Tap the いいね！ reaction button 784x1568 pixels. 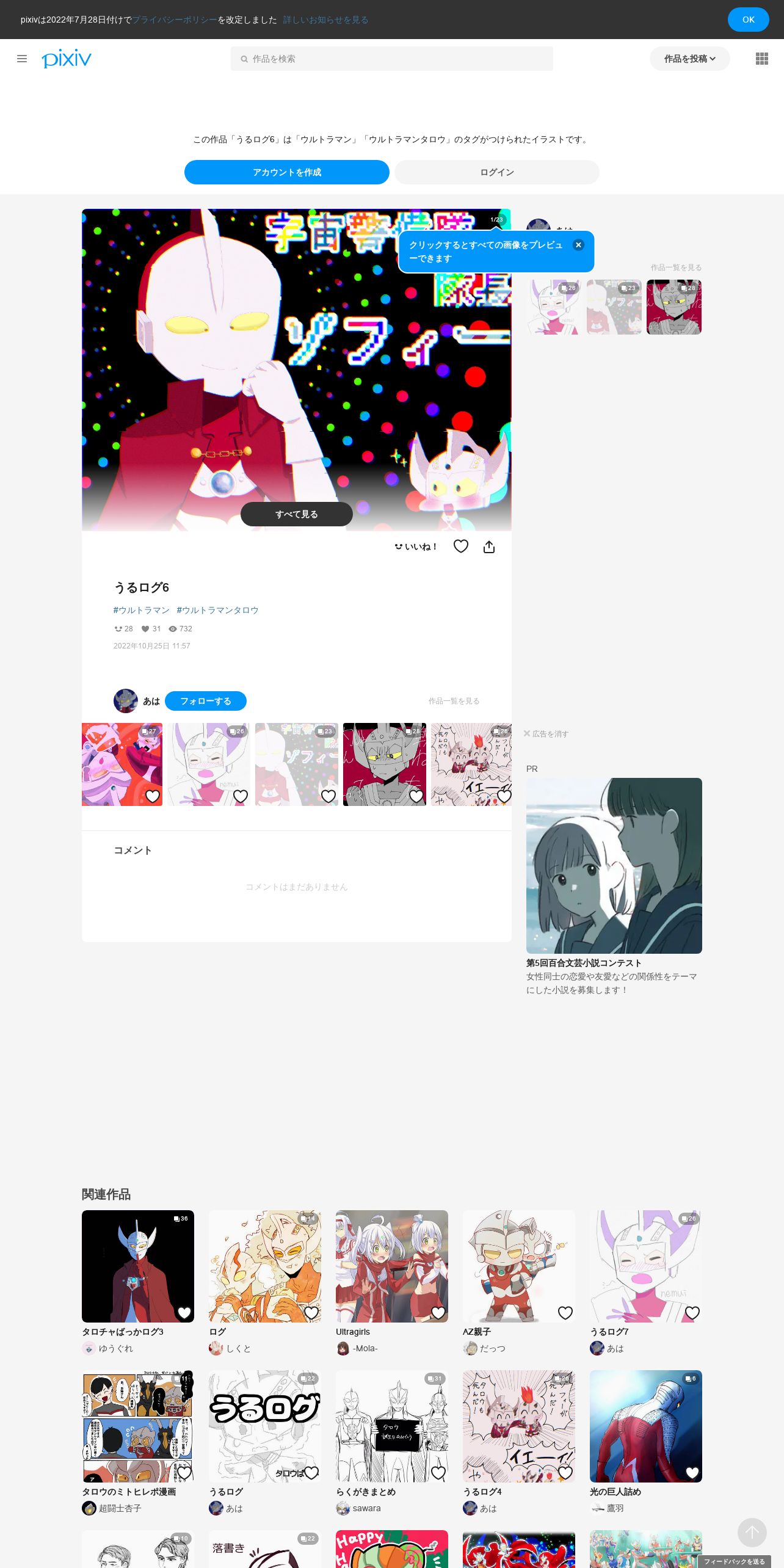pyautogui.click(x=416, y=546)
